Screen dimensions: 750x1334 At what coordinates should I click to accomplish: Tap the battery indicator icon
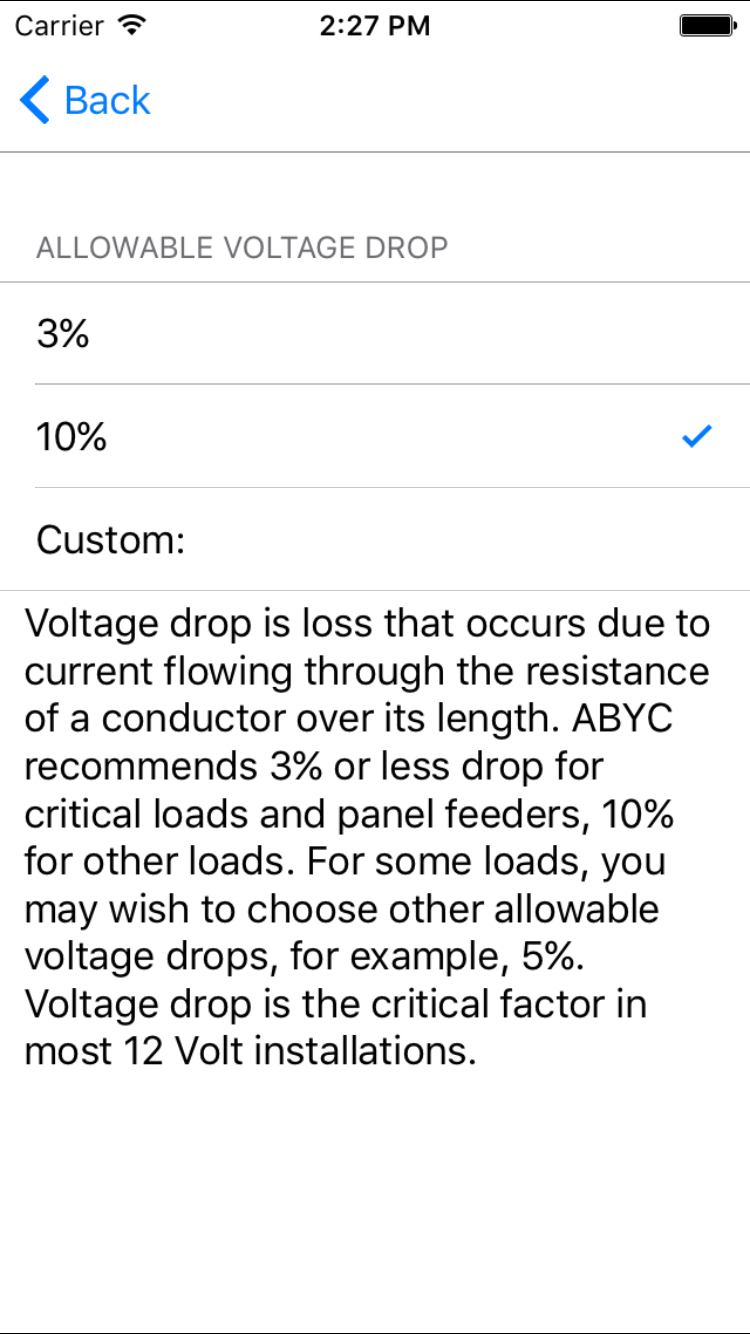pos(707,25)
